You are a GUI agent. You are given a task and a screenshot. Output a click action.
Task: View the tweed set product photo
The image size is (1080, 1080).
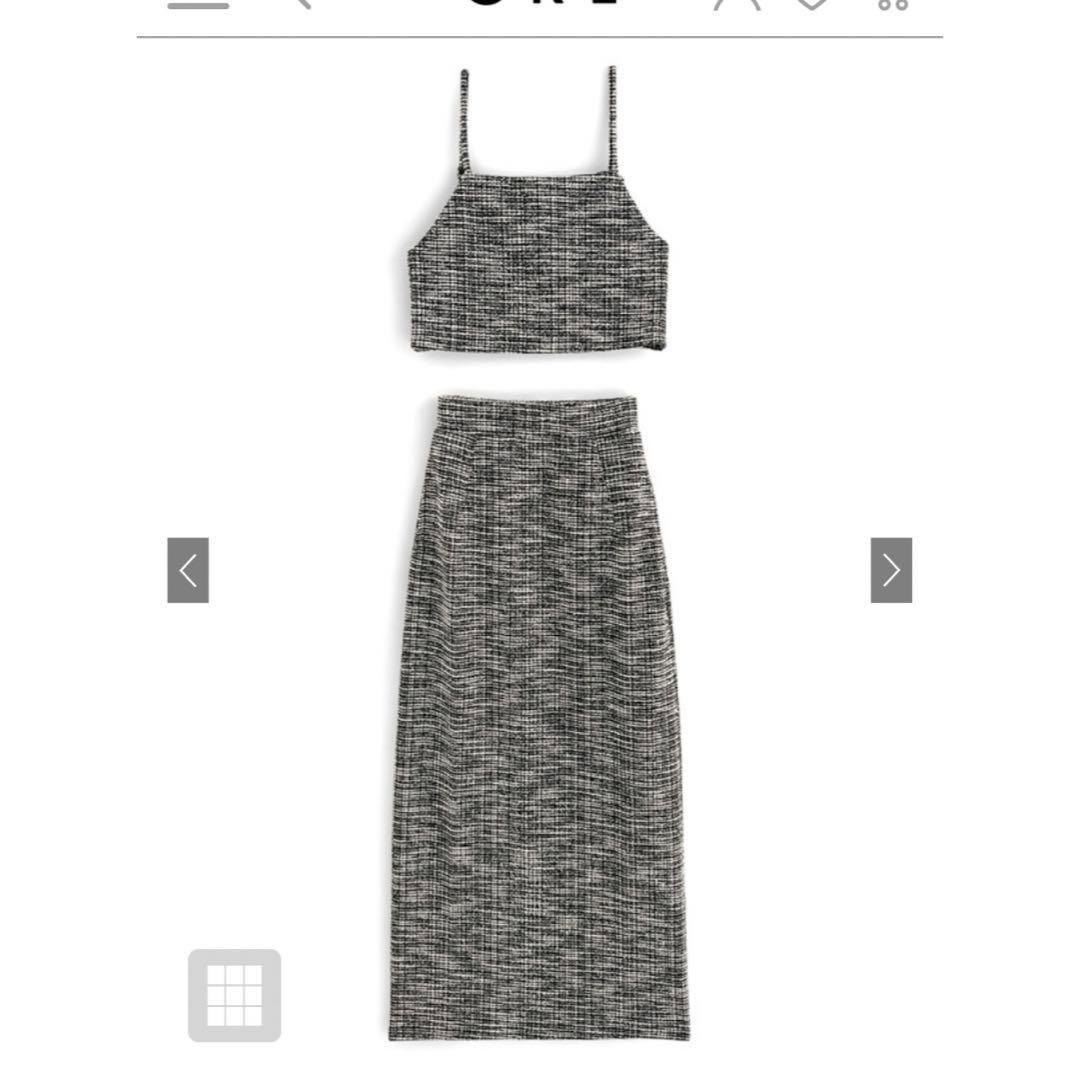pos(539,555)
